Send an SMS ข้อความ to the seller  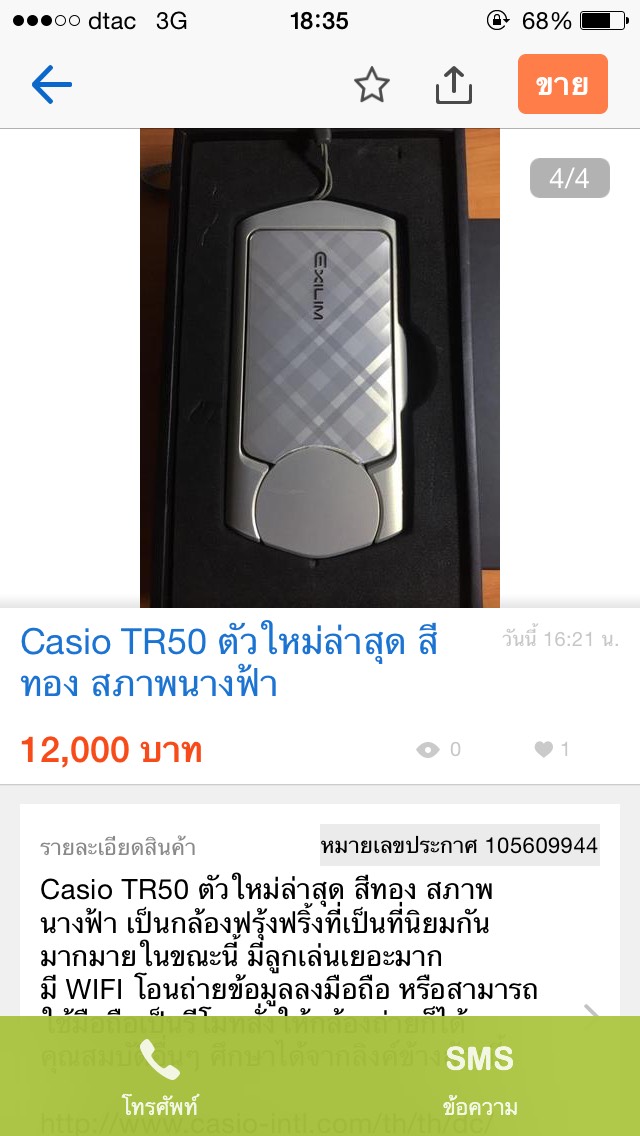pyautogui.click(x=480, y=1076)
